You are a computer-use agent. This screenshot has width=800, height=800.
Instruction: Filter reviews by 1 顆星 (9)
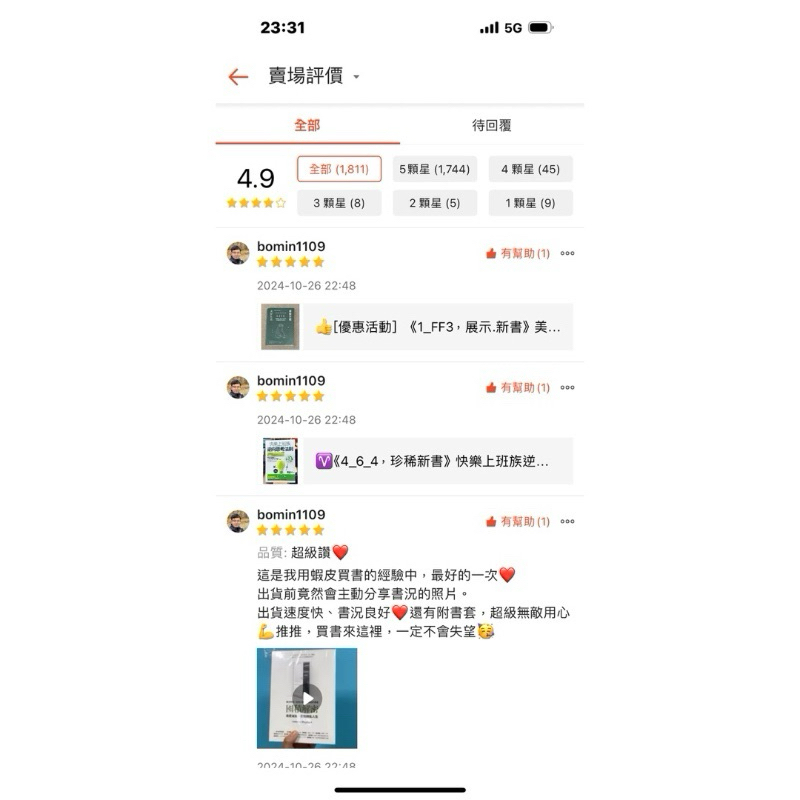coord(531,203)
